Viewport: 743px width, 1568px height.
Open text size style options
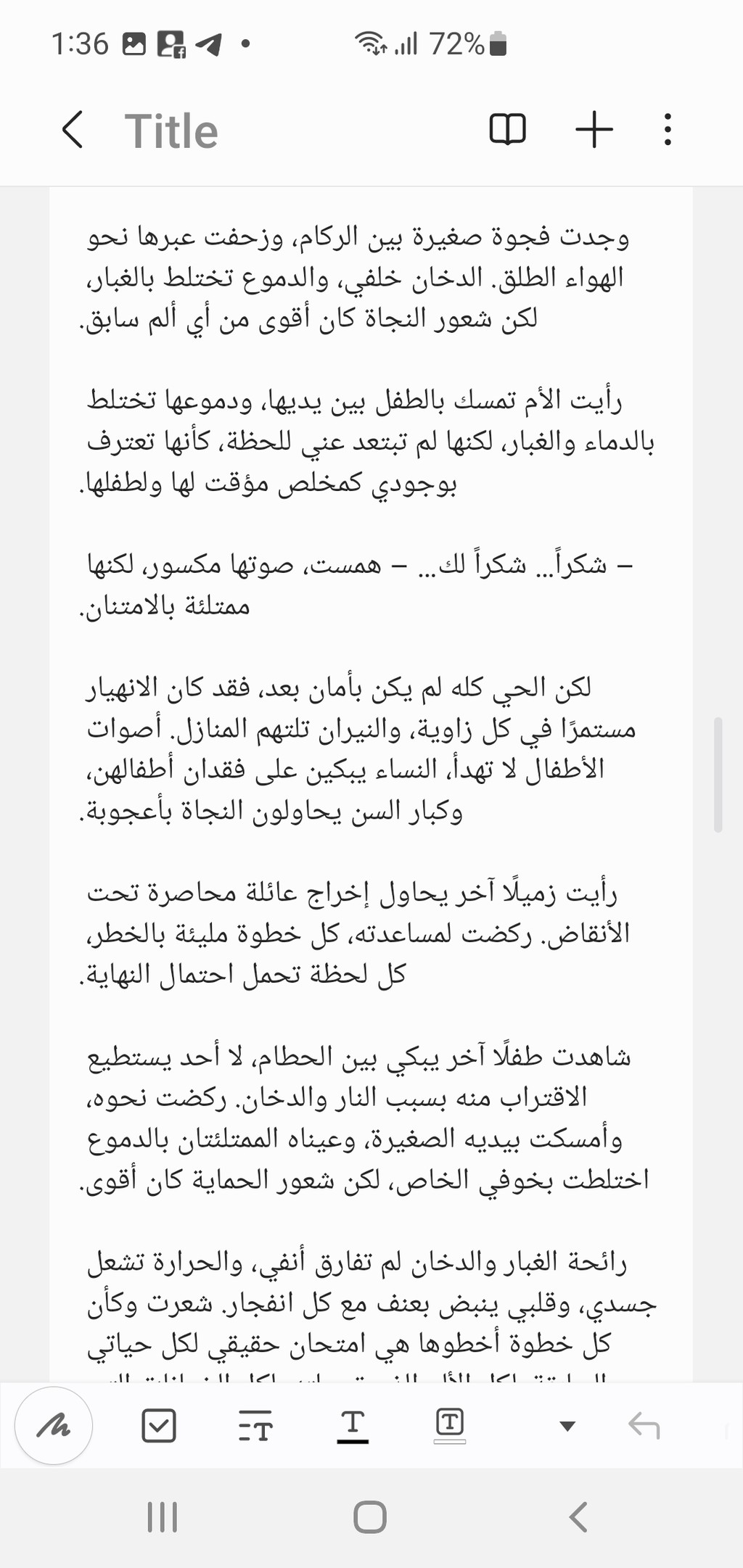pyautogui.click(x=255, y=1425)
